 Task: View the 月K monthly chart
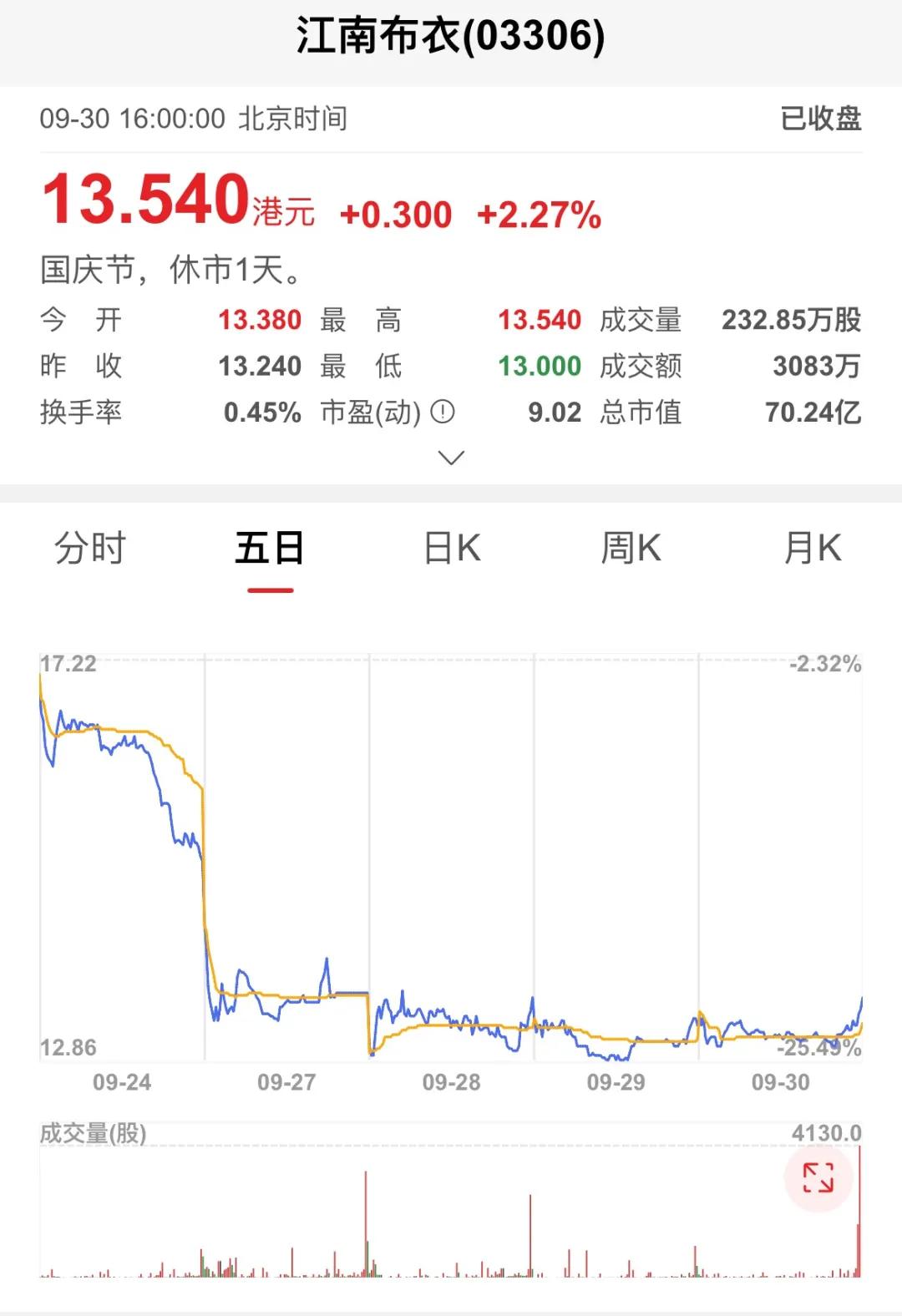[812, 549]
